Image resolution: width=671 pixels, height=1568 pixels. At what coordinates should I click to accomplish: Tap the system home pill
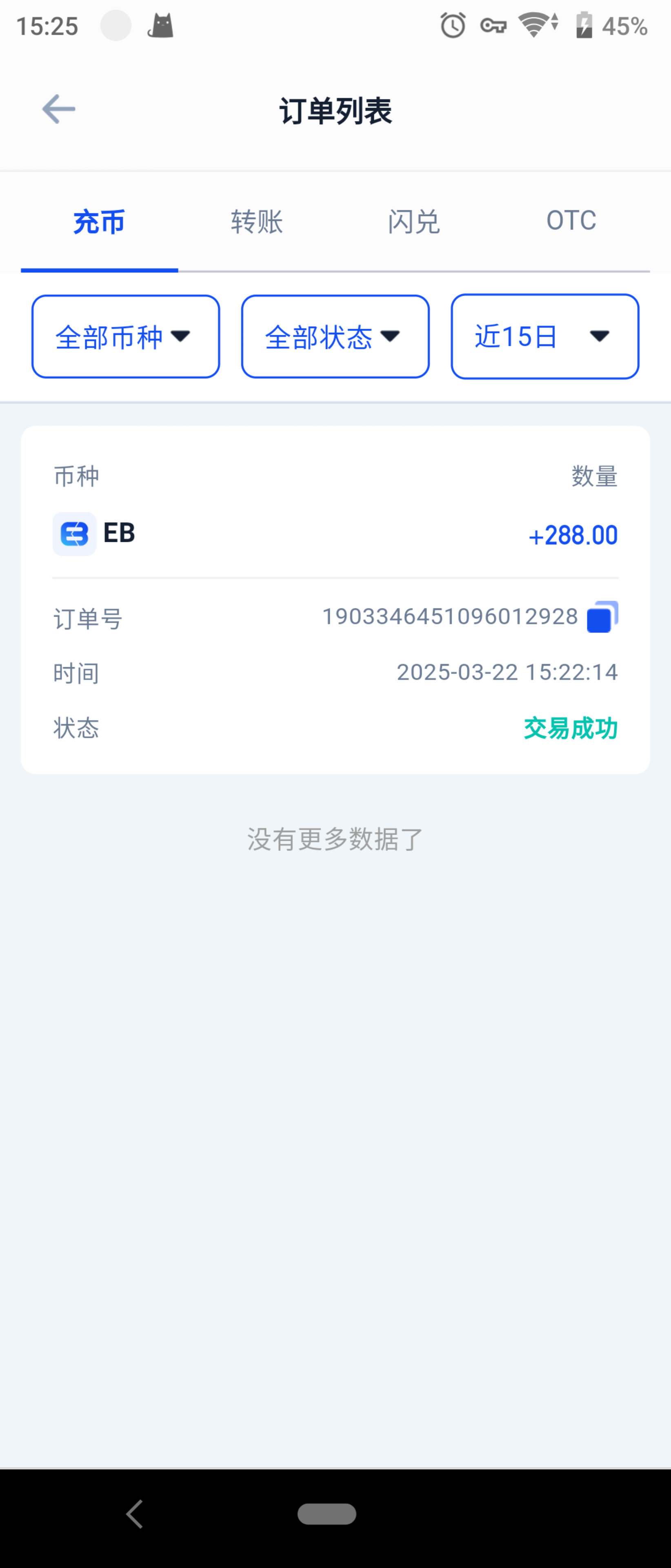point(327,1513)
